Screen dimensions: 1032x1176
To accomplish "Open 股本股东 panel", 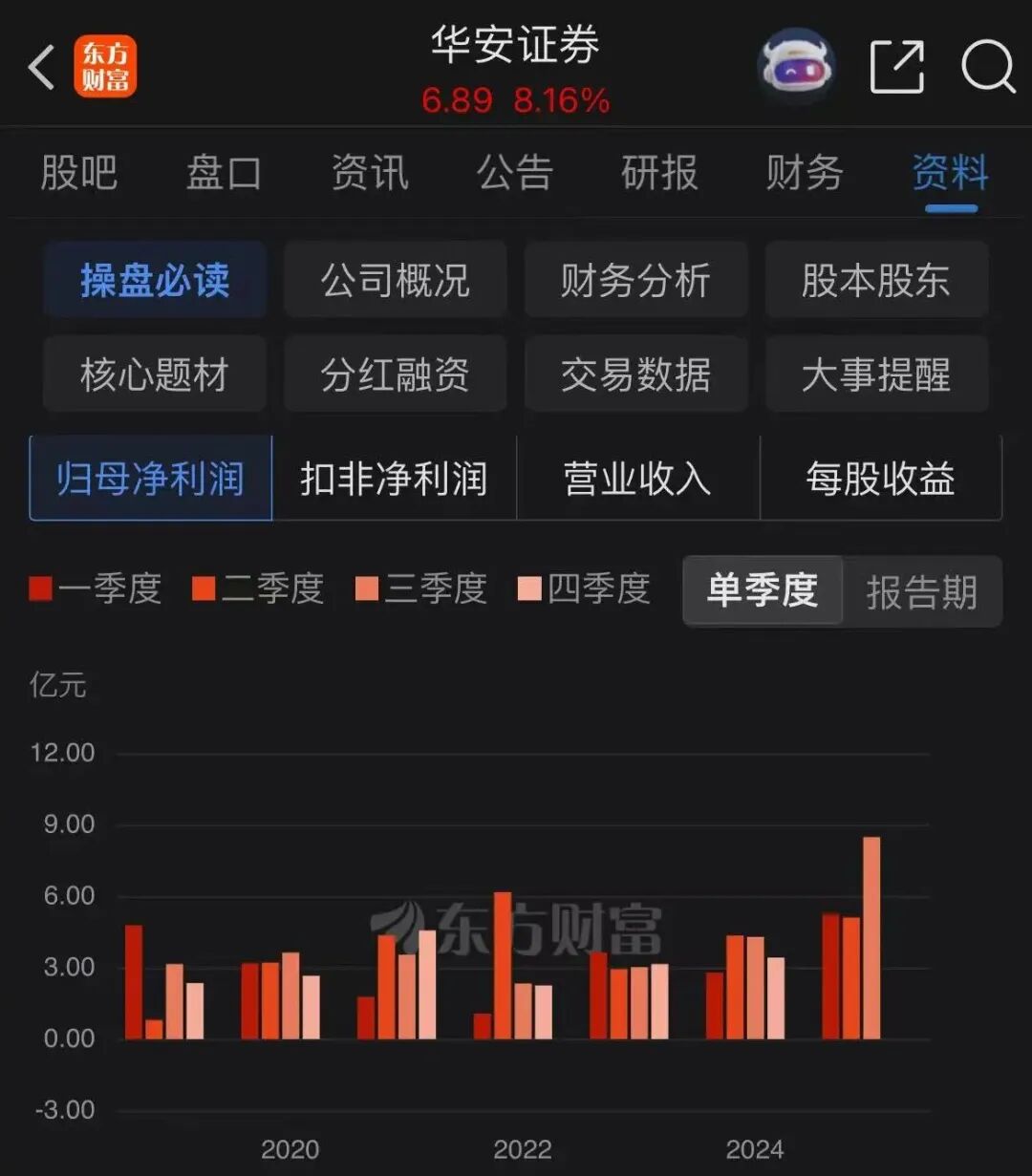I will 876,280.
